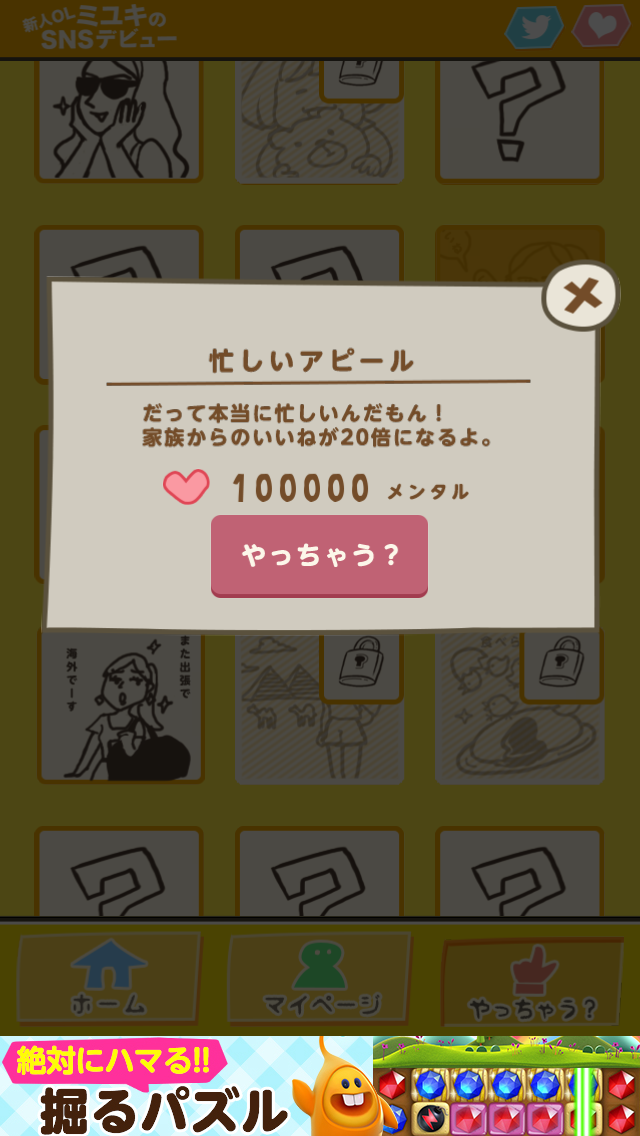Share via the Twitter icon
Image resolution: width=640 pixels, height=1136 pixels.
[534, 27]
